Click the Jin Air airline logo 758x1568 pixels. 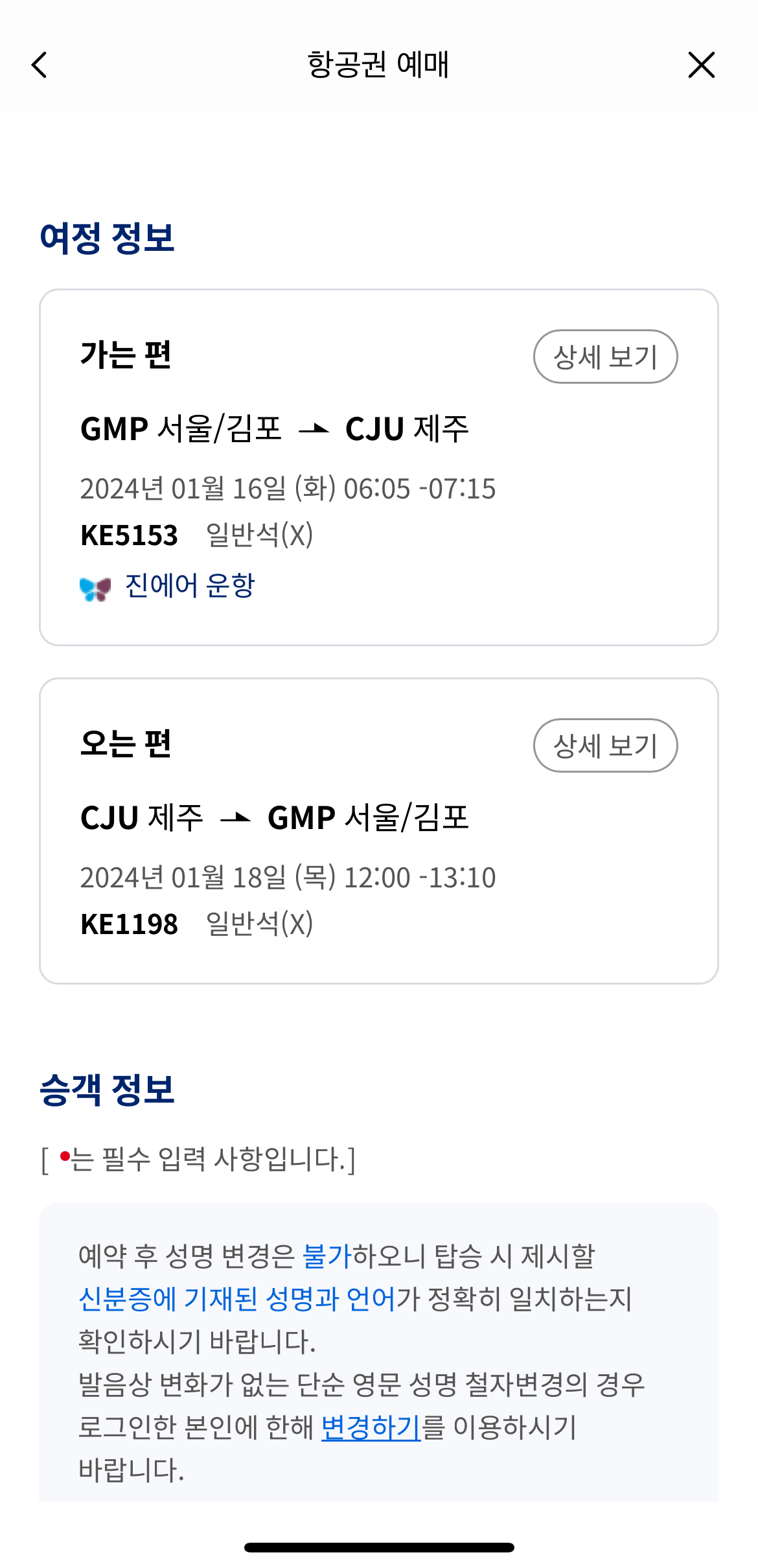(x=95, y=587)
